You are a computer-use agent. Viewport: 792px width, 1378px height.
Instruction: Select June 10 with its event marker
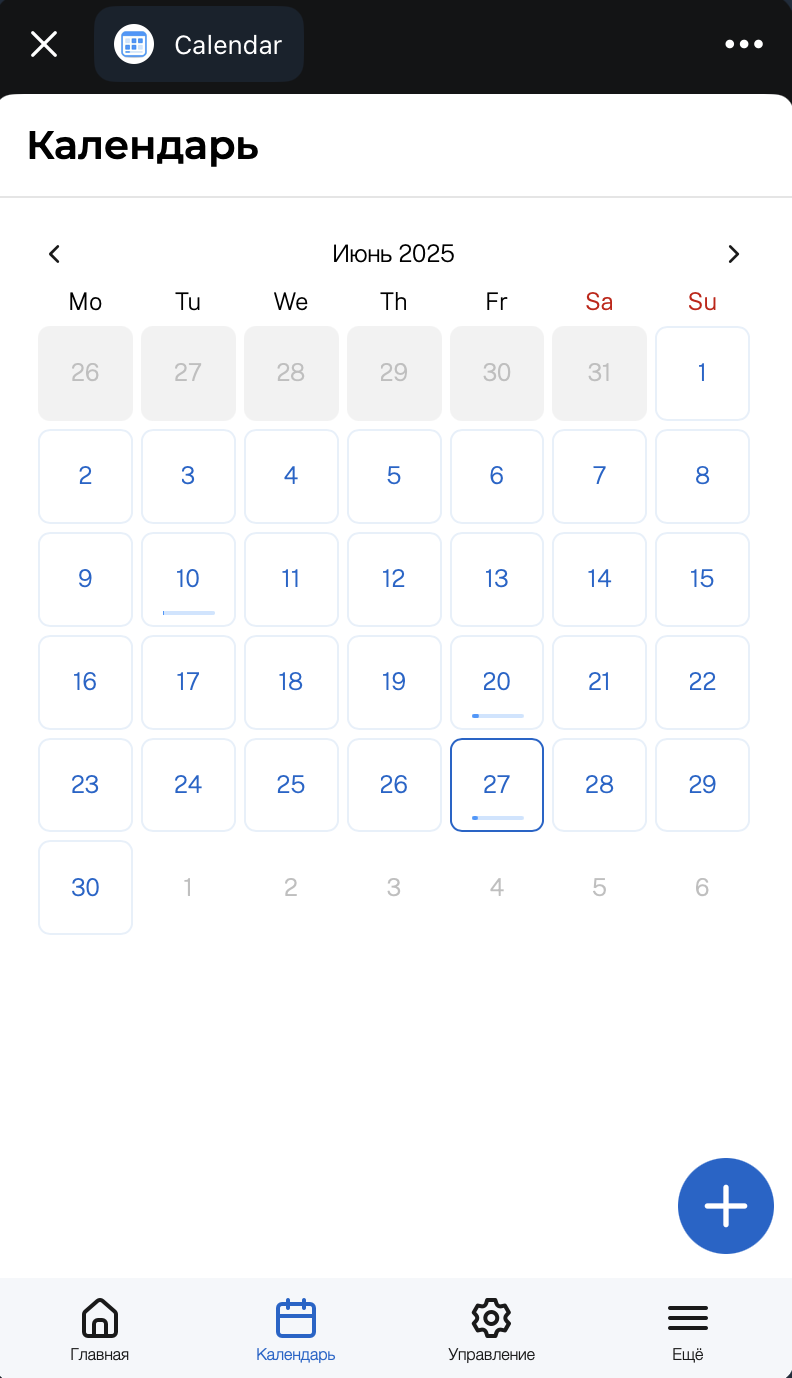pos(188,579)
